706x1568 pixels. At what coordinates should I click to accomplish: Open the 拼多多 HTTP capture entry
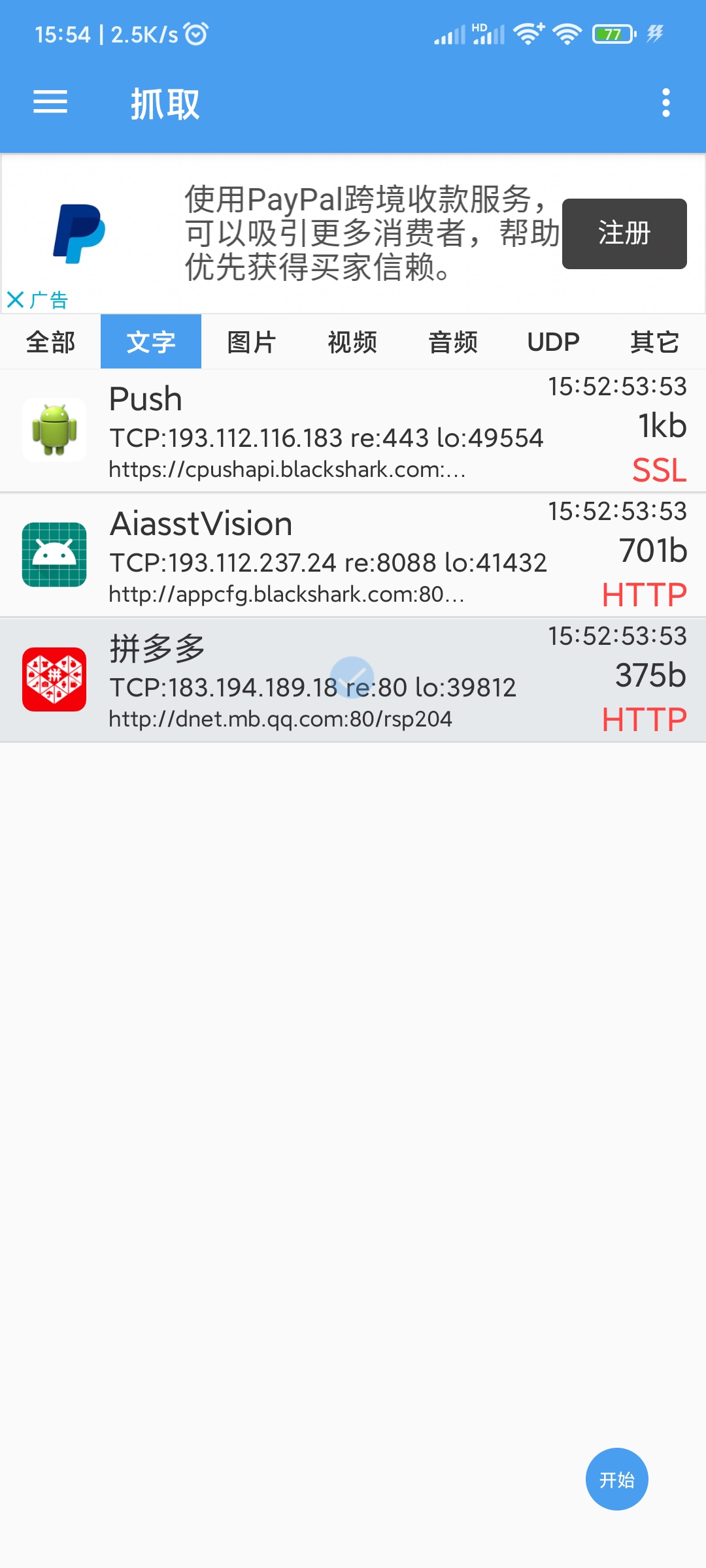pos(353,680)
